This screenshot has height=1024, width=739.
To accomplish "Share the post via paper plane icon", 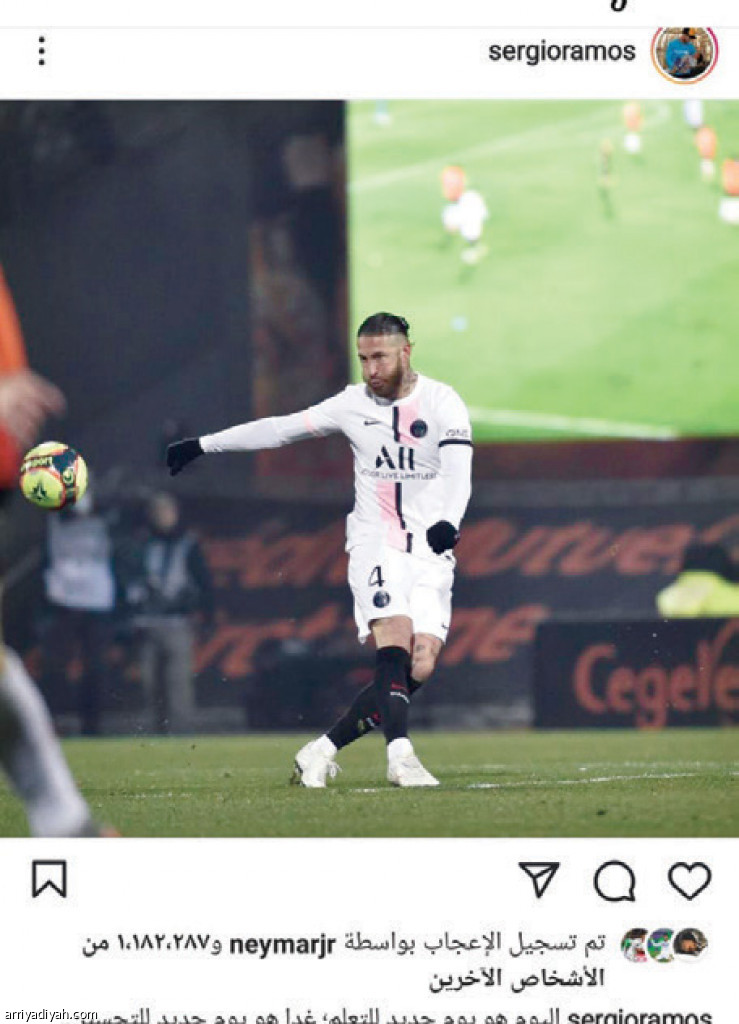I will (x=539, y=880).
